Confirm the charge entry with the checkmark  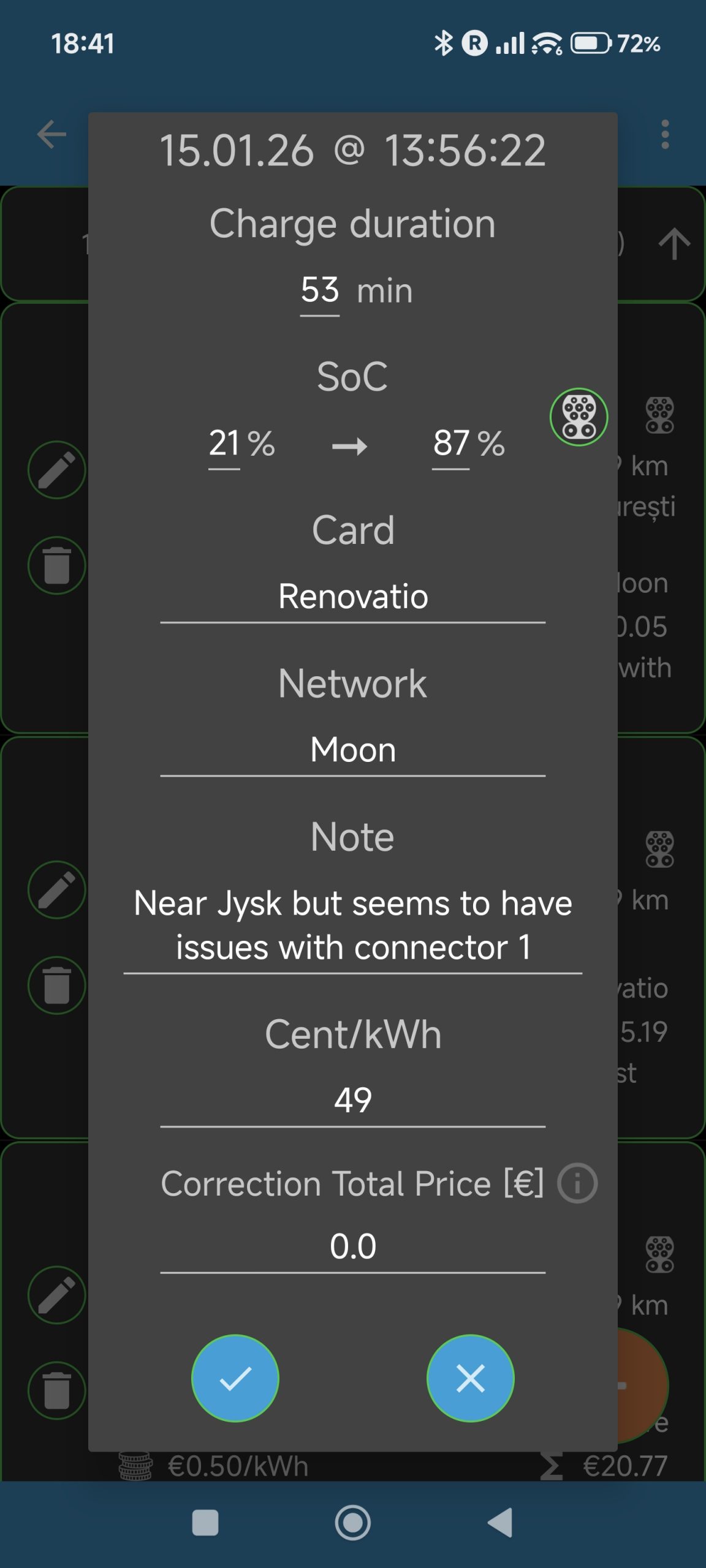click(x=235, y=1378)
